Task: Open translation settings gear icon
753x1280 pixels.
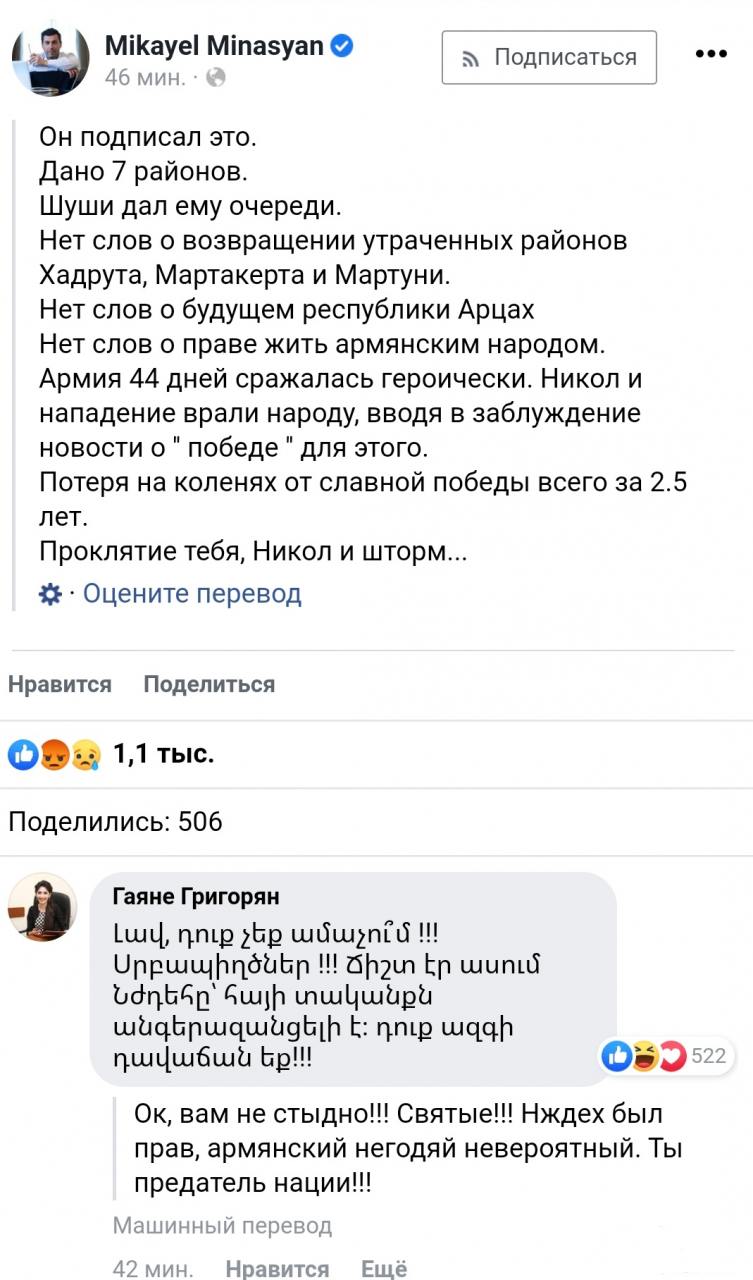Action: pyautogui.click(x=49, y=595)
